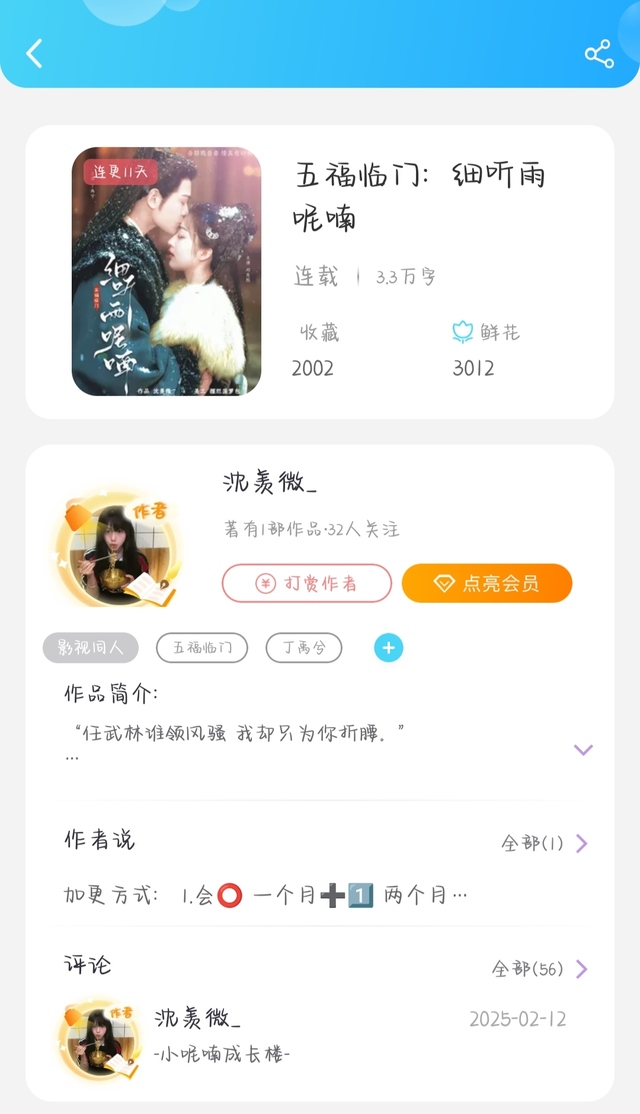Send flowers via the 鲜花 icon

[x=463, y=332]
